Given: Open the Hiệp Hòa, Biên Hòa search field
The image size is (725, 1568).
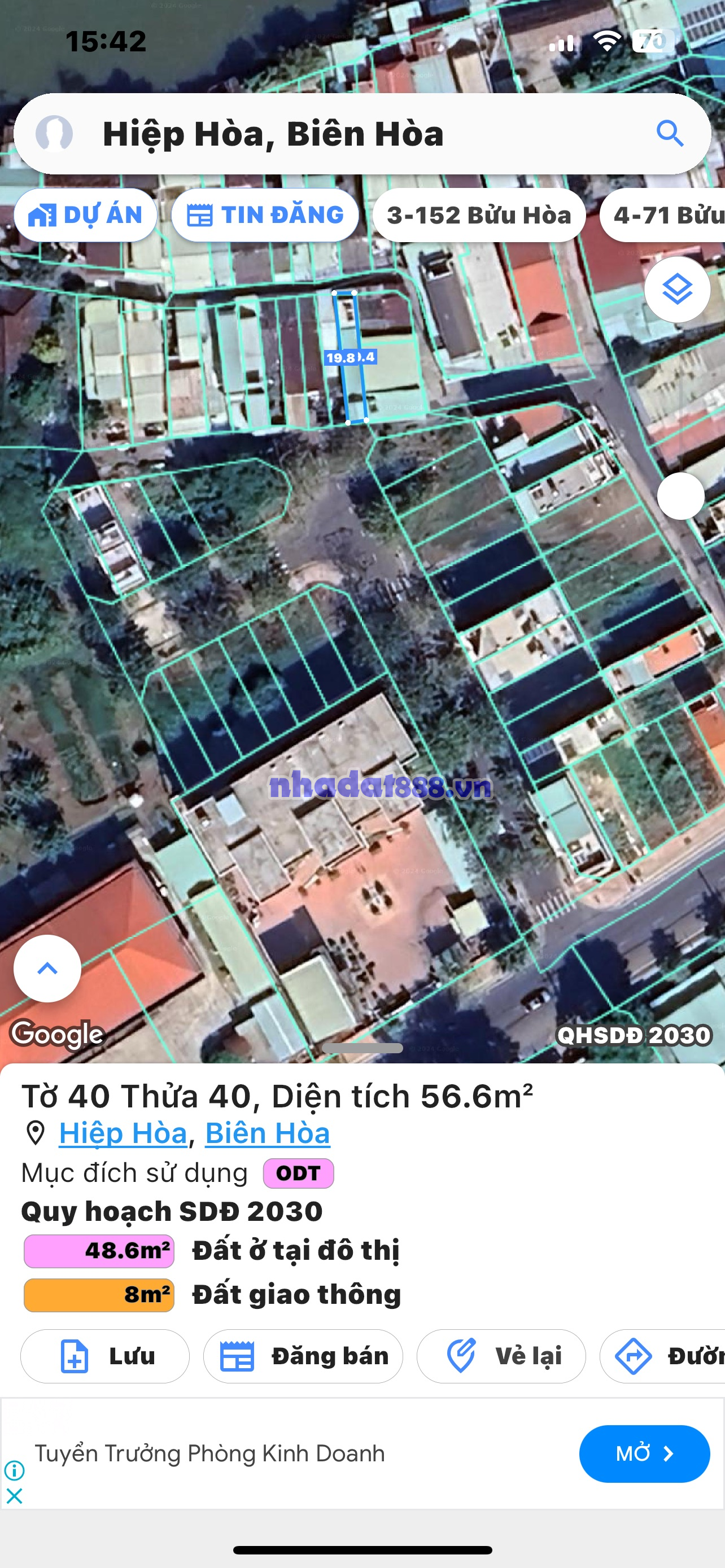Looking at the screenshot, I should (341, 134).
